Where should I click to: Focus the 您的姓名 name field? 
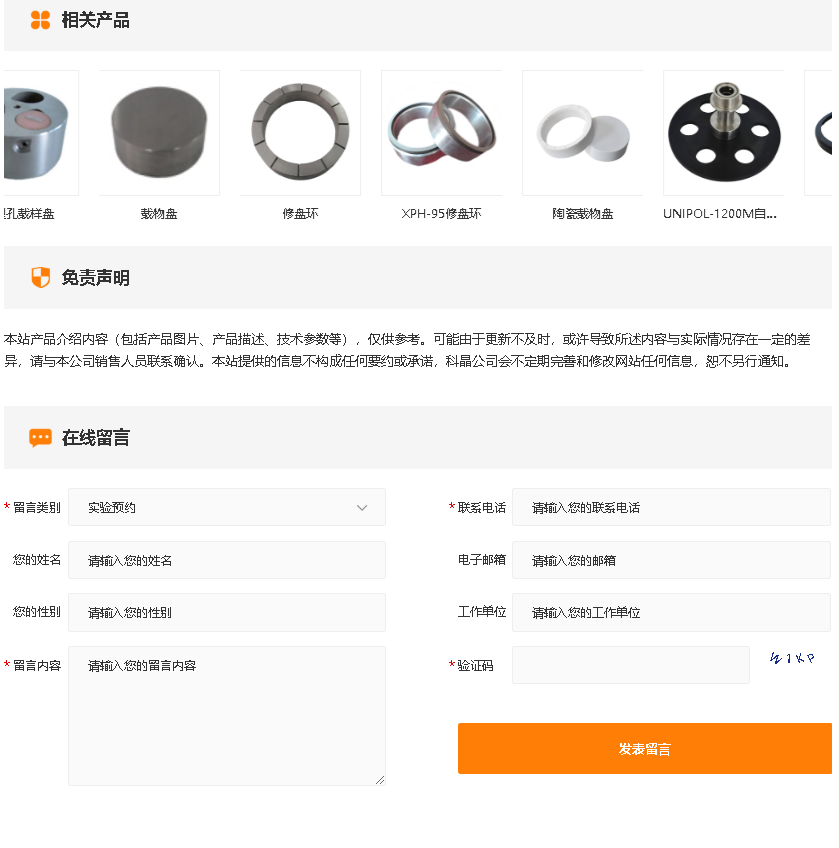(x=226, y=560)
